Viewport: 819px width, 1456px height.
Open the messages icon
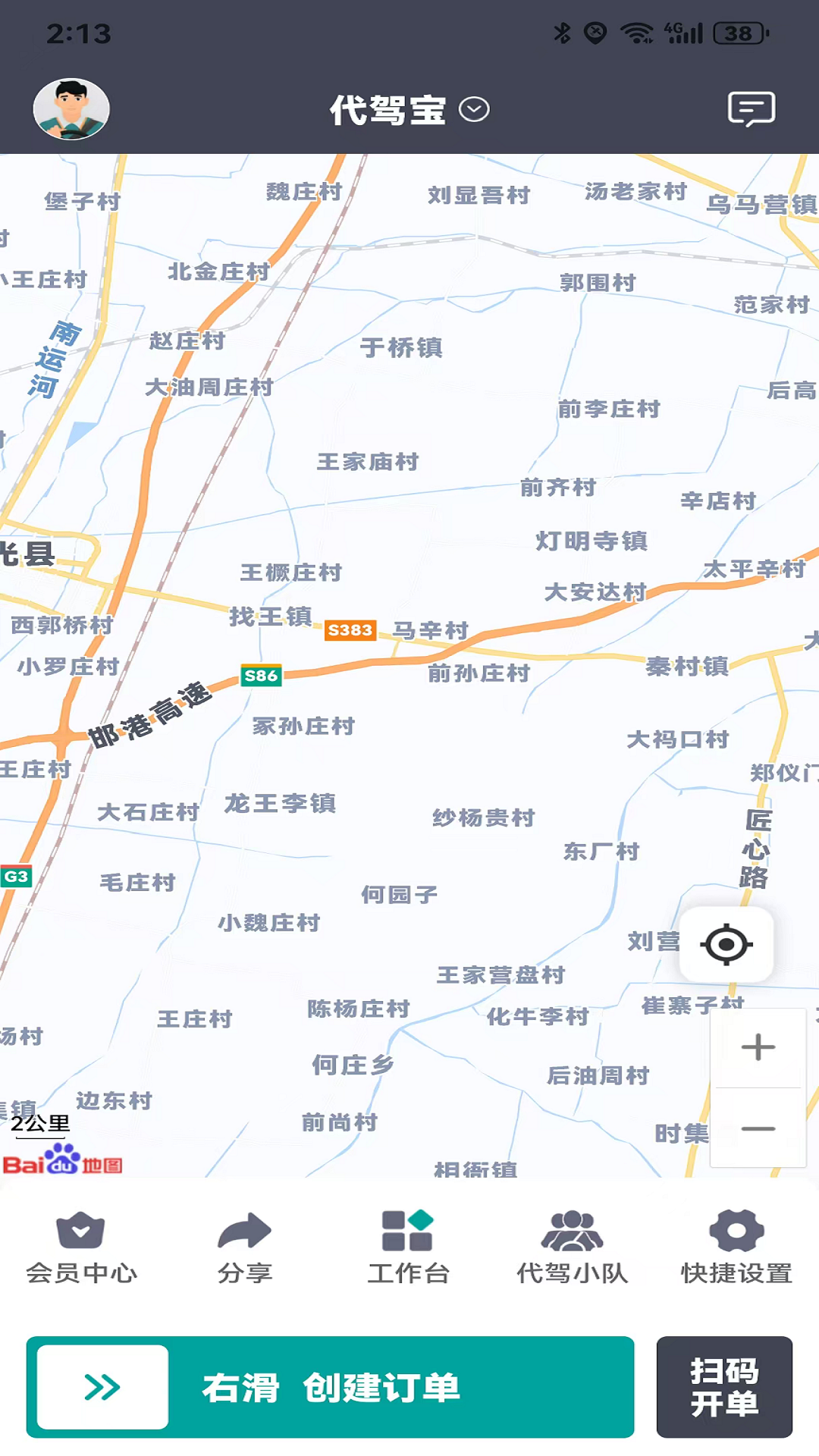pyautogui.click(x=751, y=109)
